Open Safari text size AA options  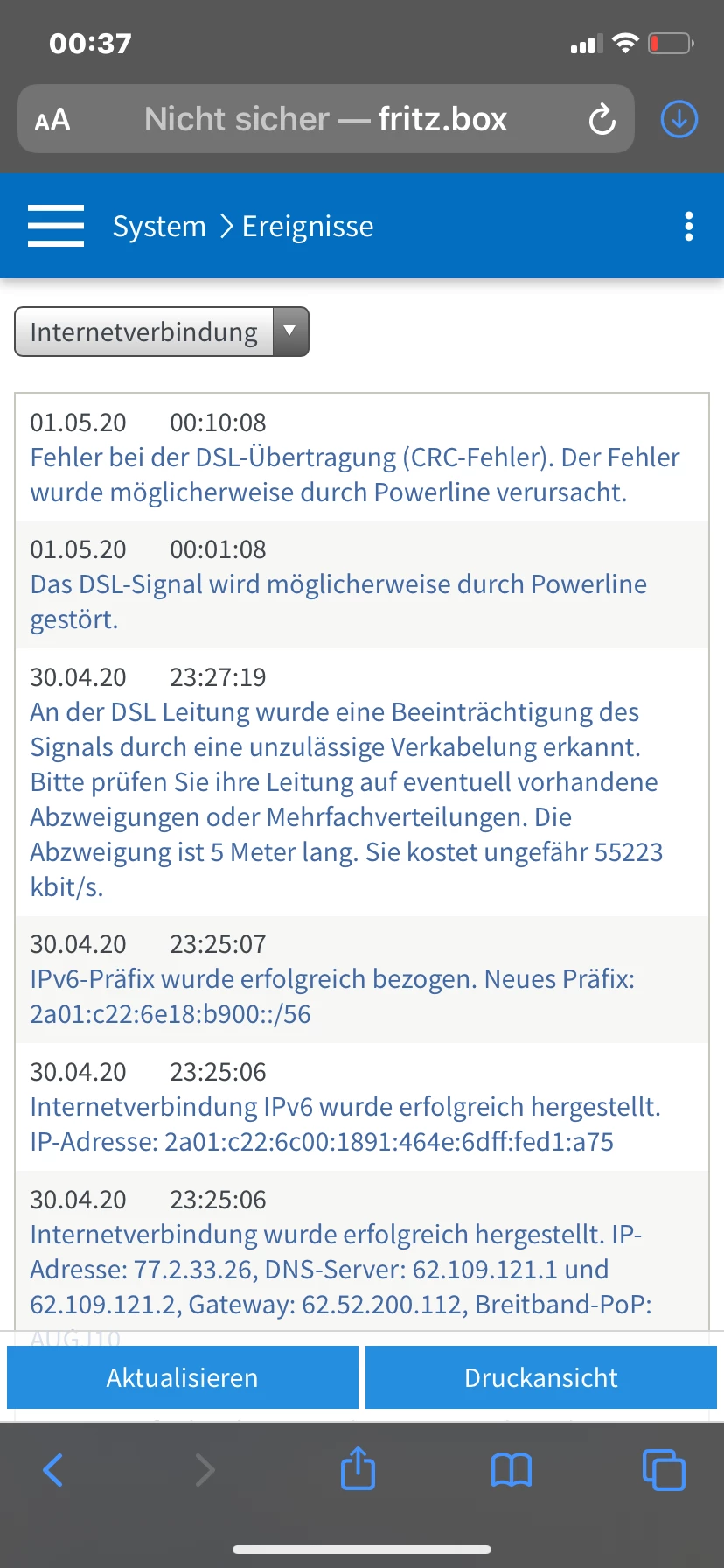click(x=52, y=120)
